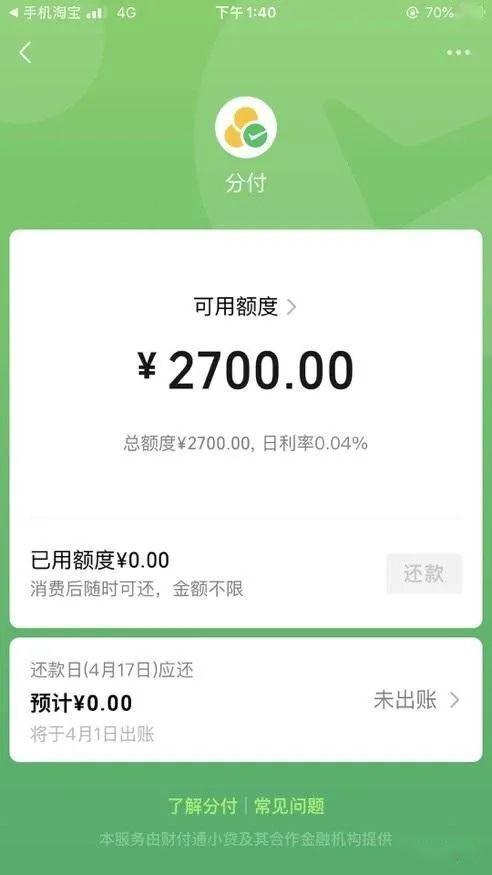492x875 pixels.
Task: Open the 未出账 bill card
Action: point(245,700)
